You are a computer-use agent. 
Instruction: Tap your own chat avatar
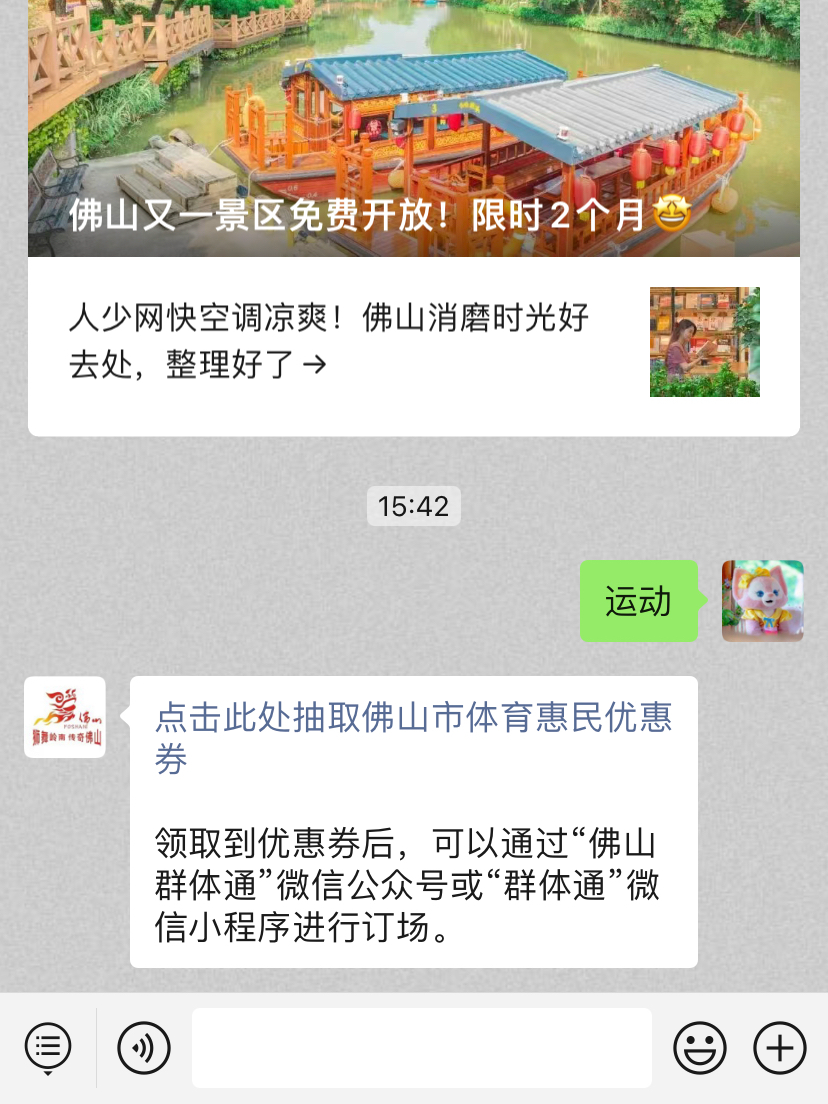(x=763, y=601)
